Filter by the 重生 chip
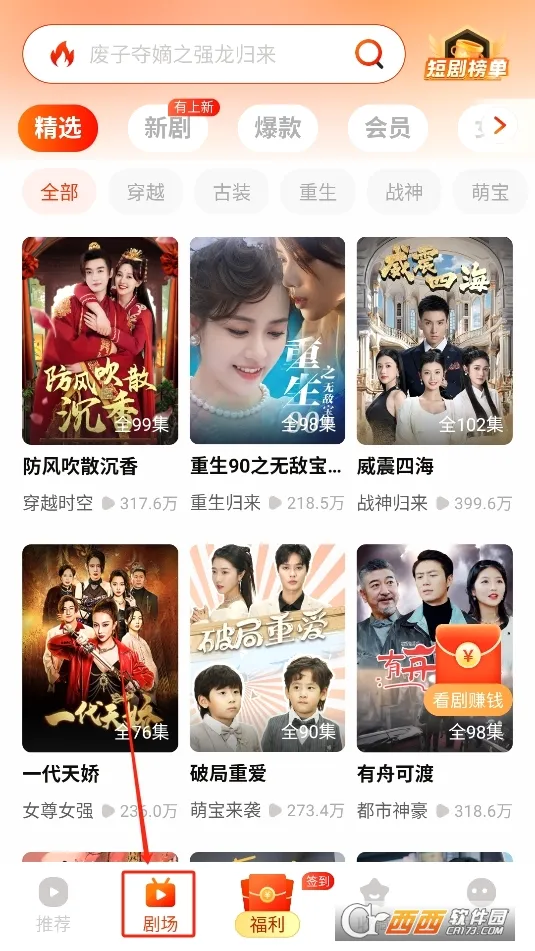This screenshot has height=951, width=535. pos(318,192)
